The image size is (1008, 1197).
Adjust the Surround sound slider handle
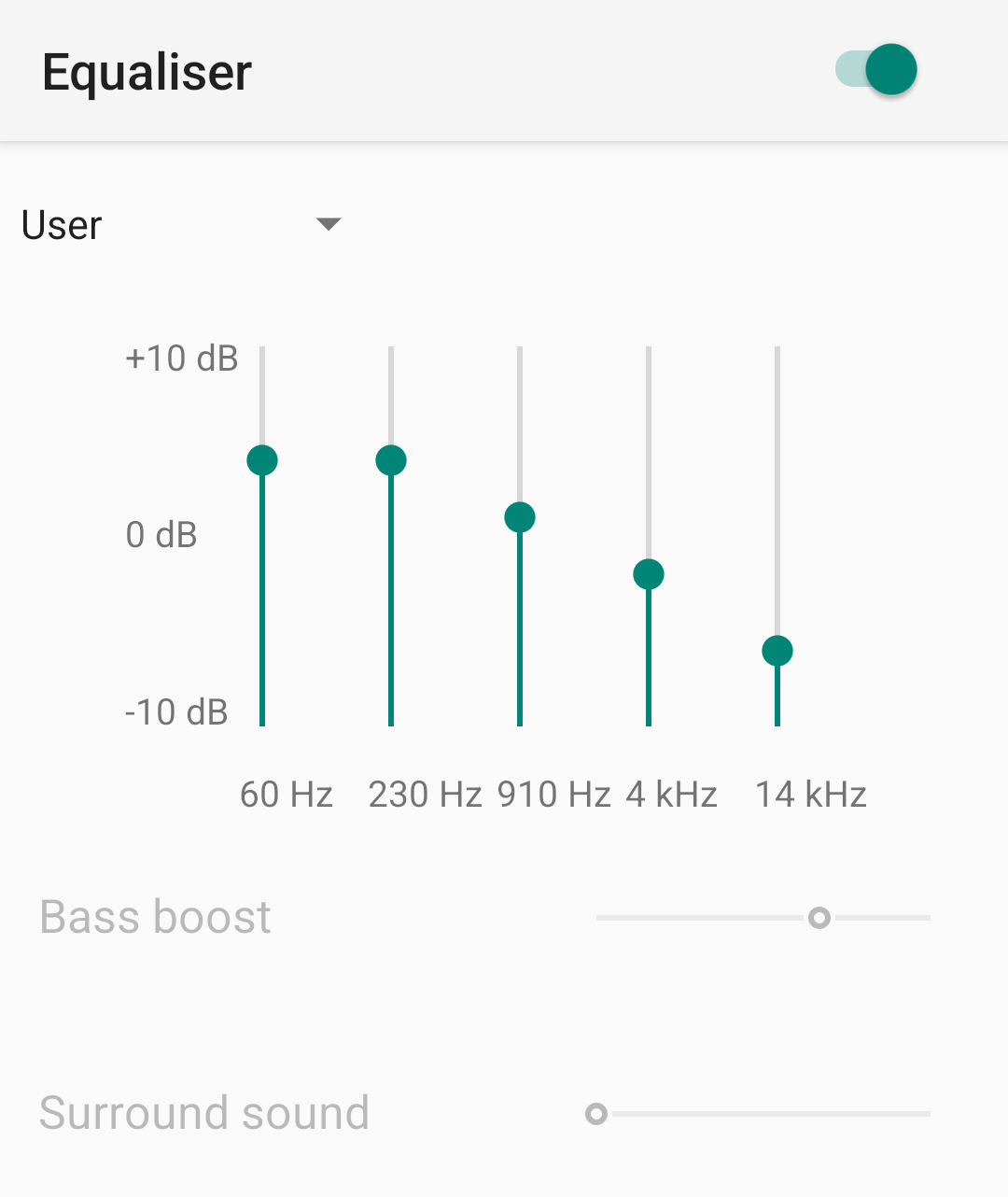[x=595, y=1113]
